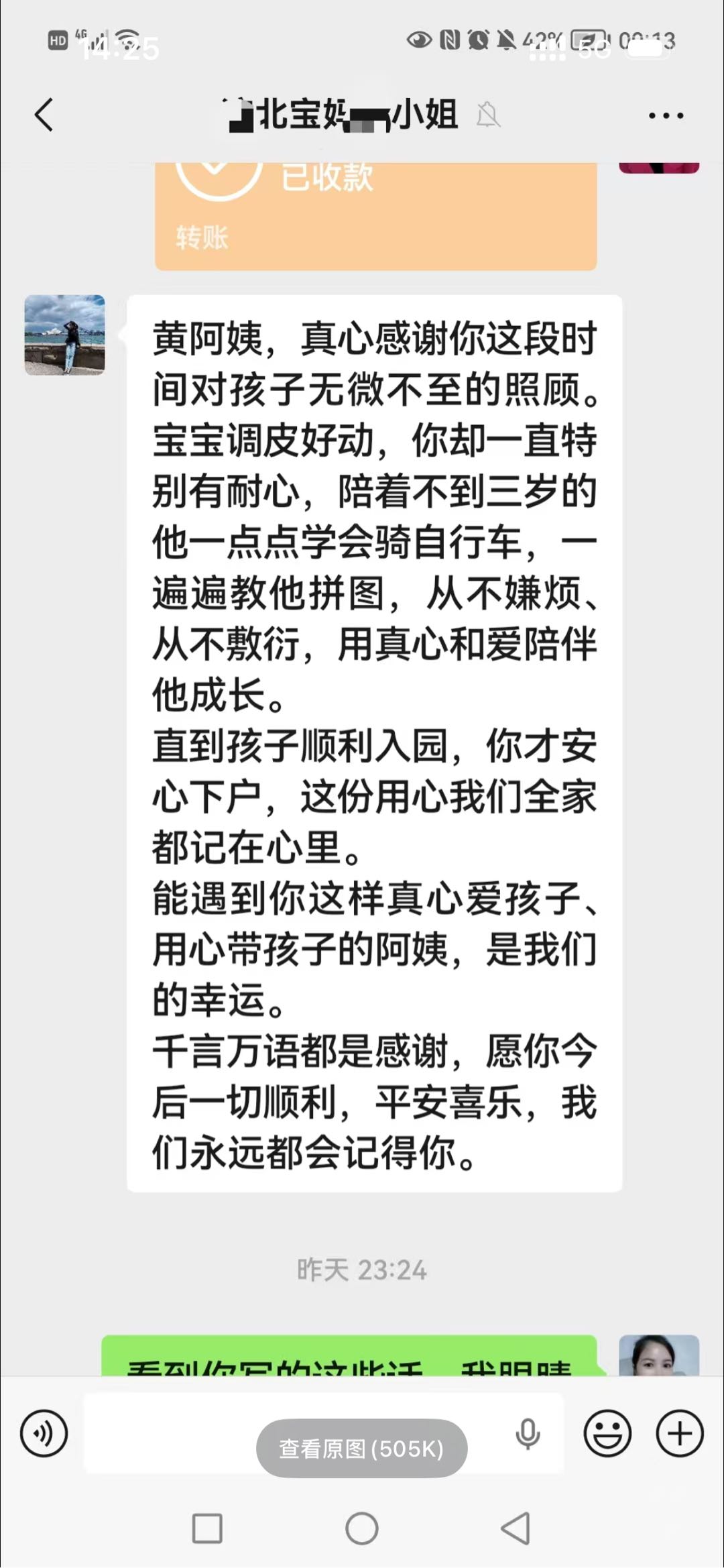View original image (505K)
Viewport: 724px width, 1568px height.
[x=361, y=1448]
